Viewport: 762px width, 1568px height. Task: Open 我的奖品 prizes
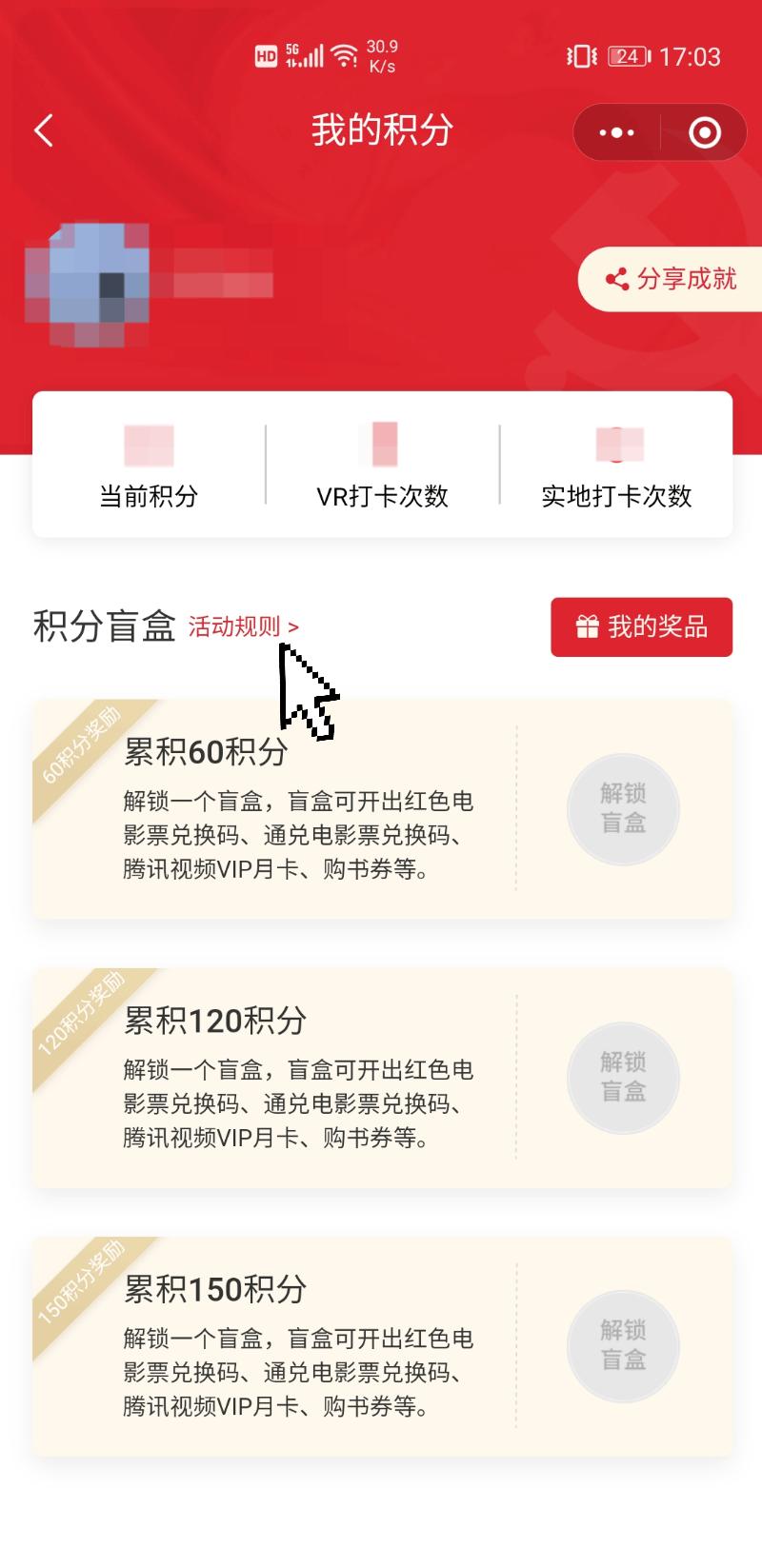[x=641, y=626]
